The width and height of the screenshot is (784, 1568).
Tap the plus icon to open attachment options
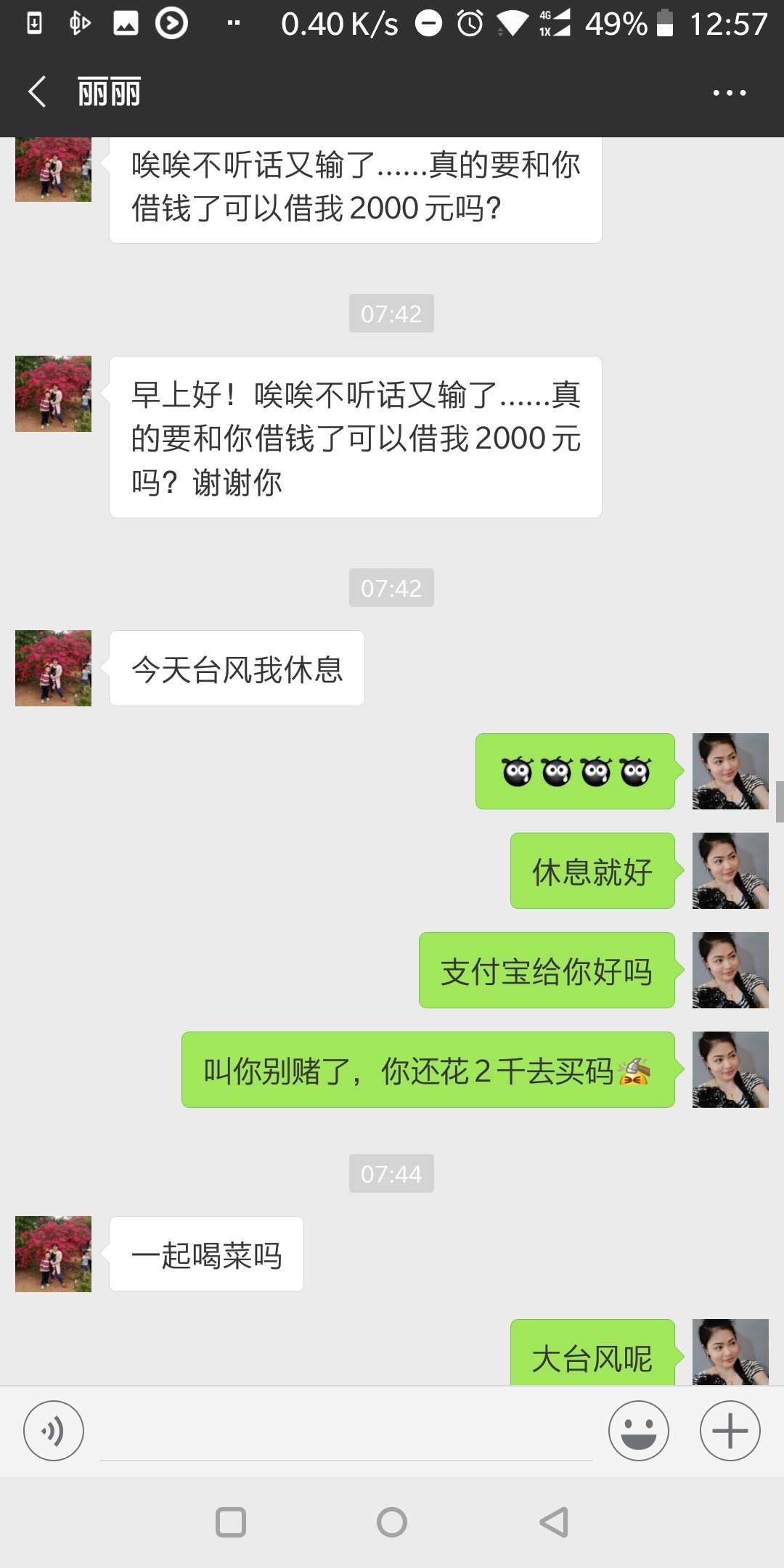click(x=729, y=1431)
